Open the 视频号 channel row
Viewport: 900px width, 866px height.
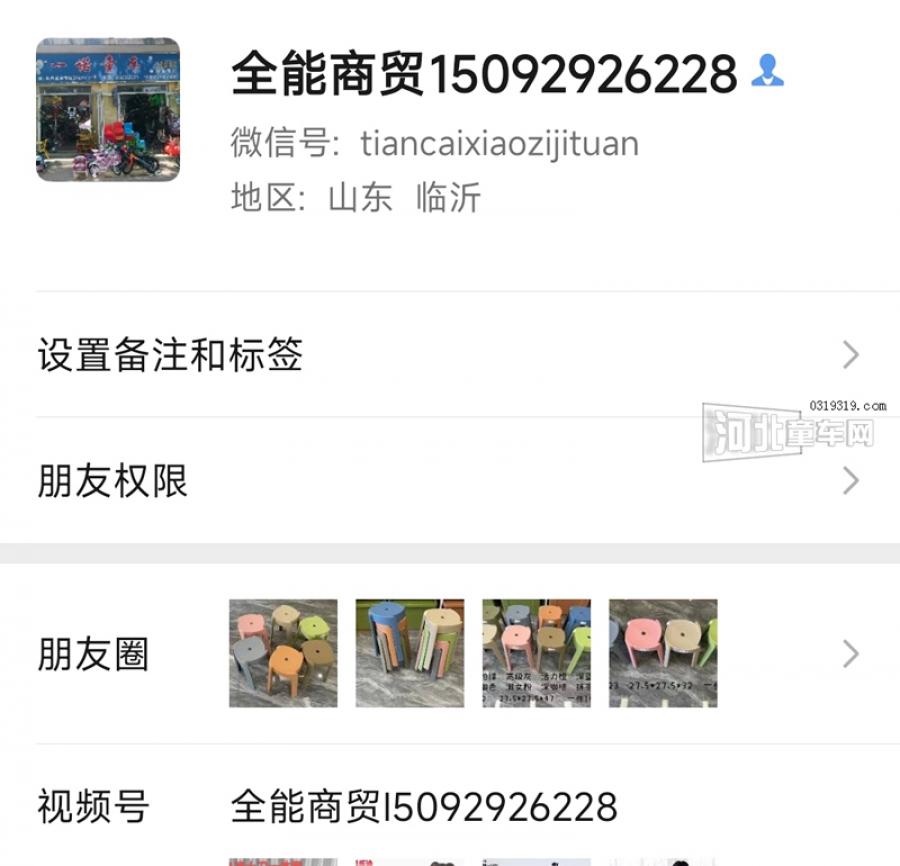[448, 806]
